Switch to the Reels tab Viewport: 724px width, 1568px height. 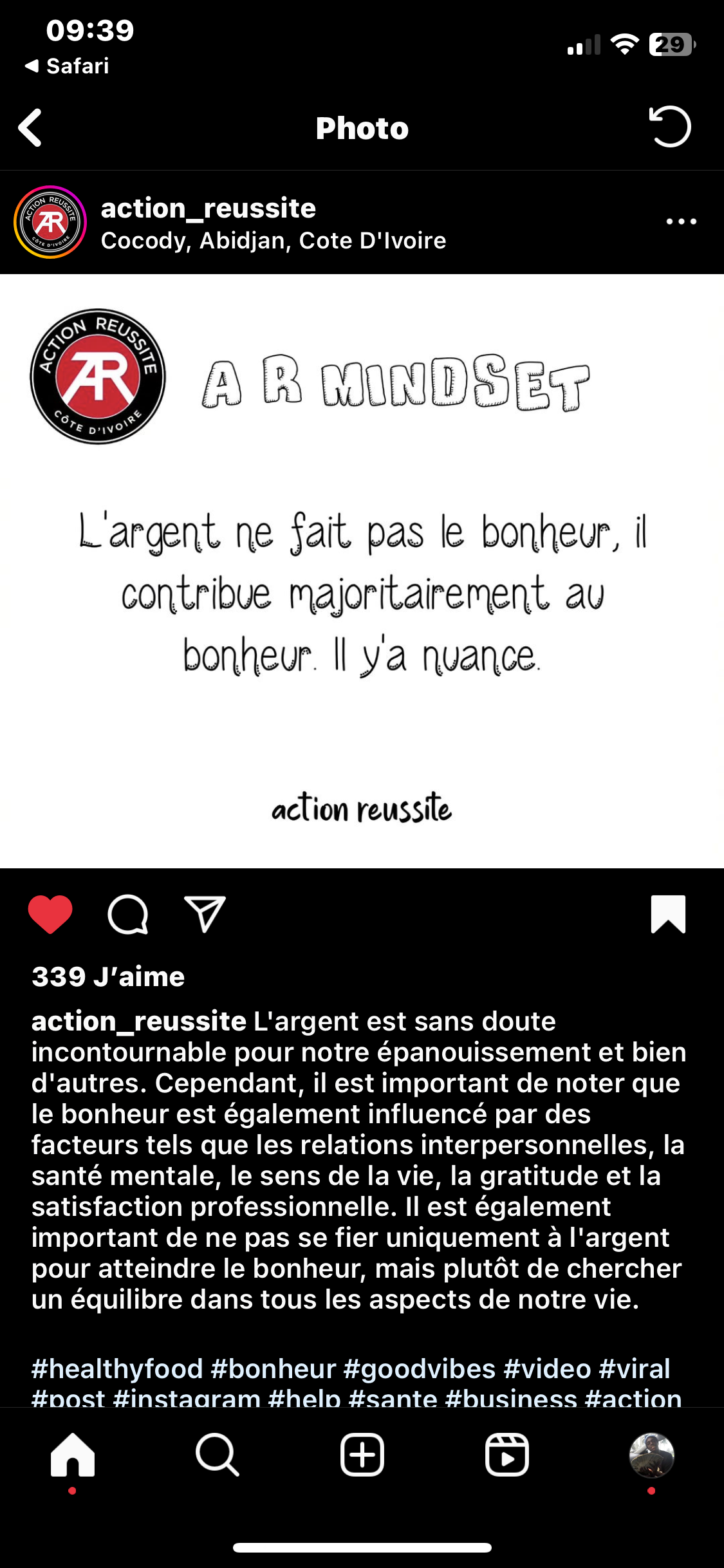coord(507,1455)
